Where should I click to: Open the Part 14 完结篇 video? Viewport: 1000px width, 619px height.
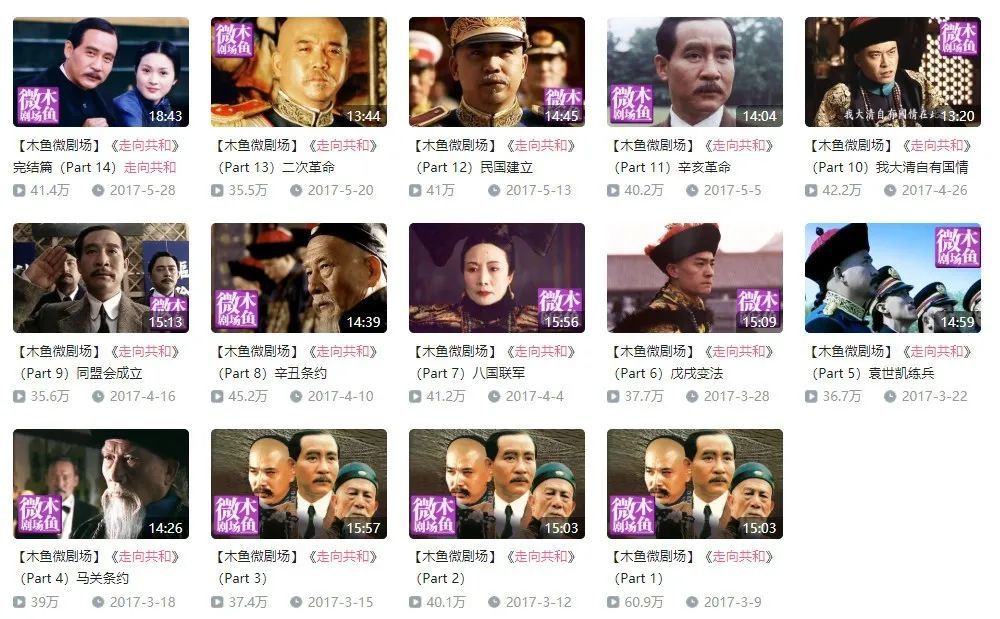pyautogui.click(x=100, y=72)
